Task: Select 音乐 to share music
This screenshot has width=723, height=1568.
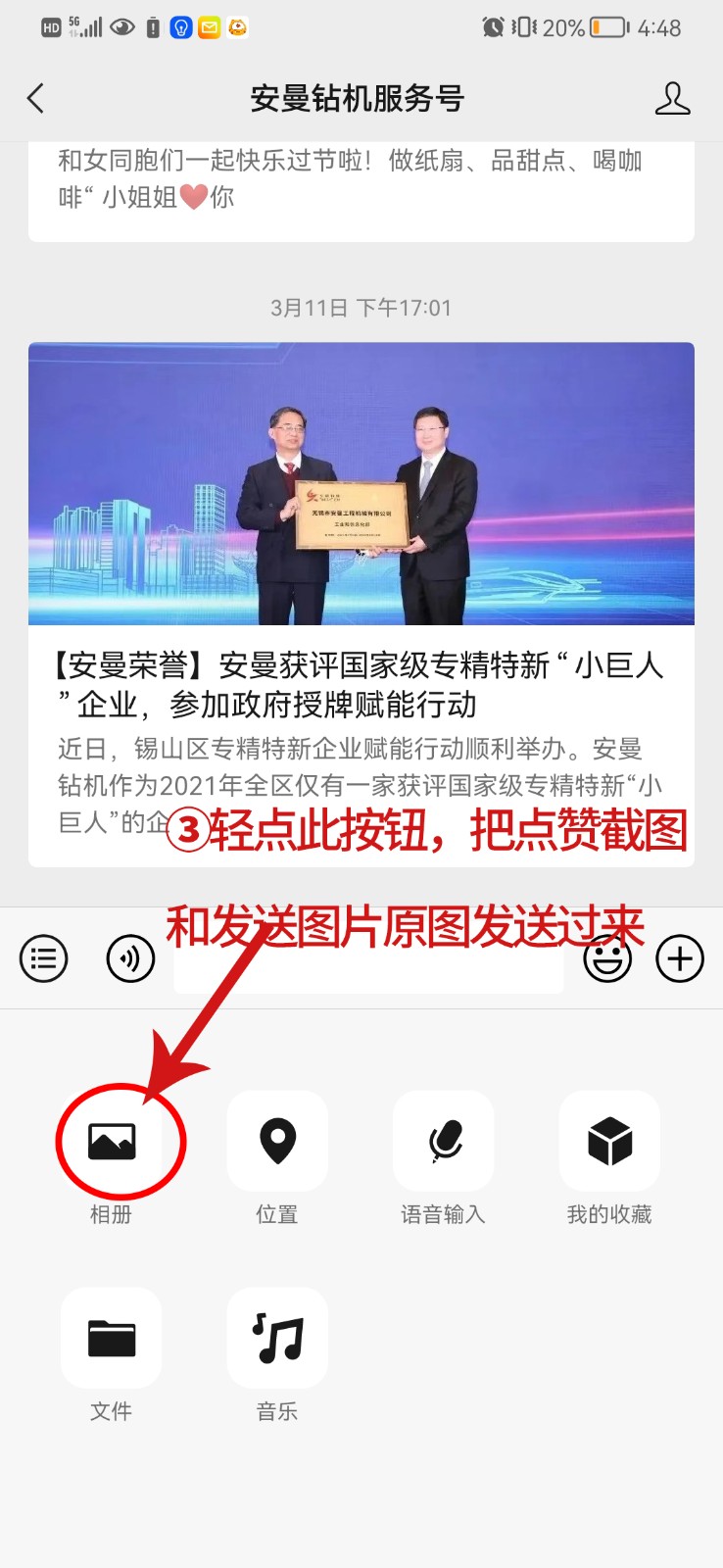Action: (x=277, y=1339)
